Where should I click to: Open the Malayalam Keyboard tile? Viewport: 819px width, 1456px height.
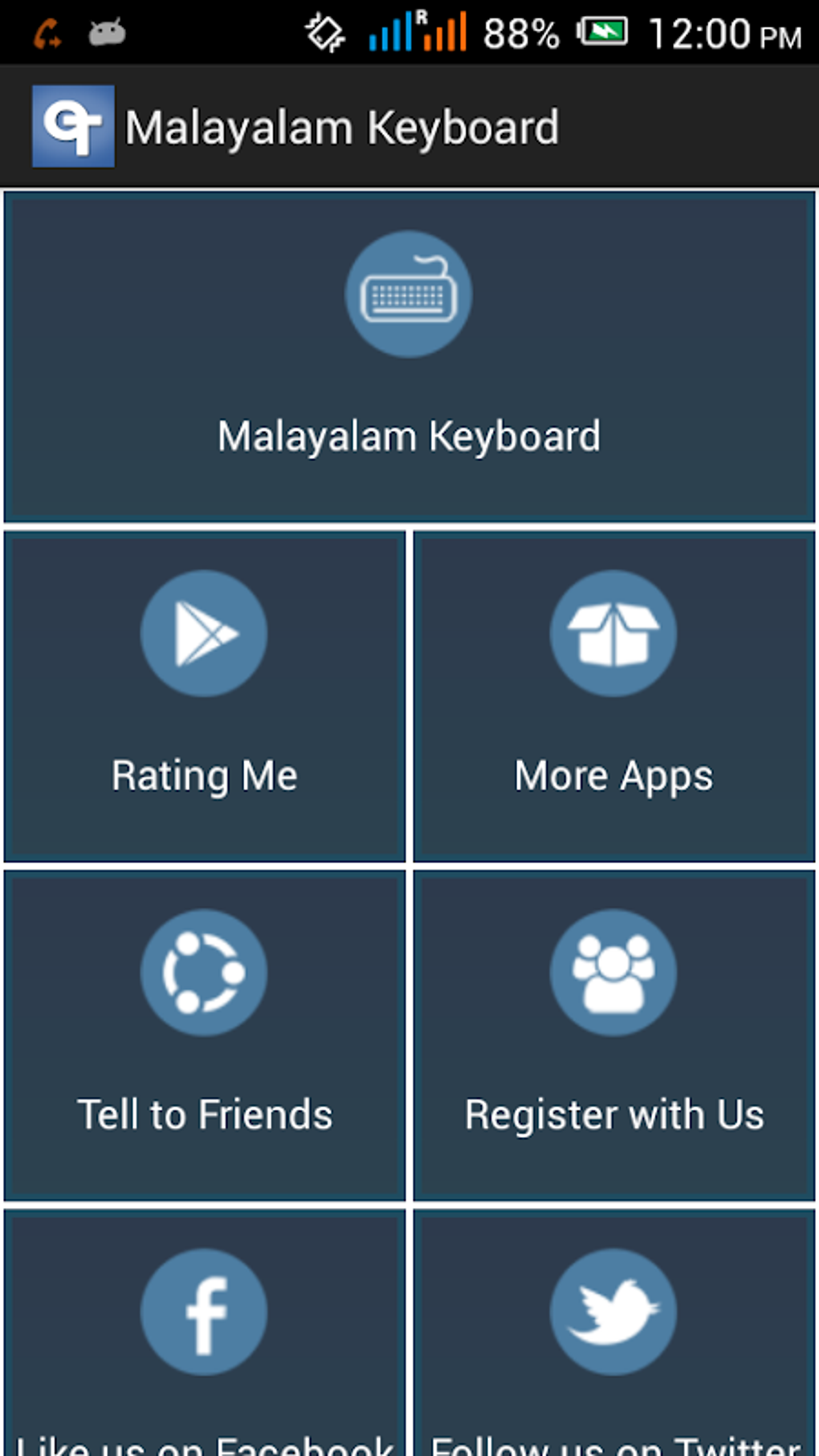(409, 357)
